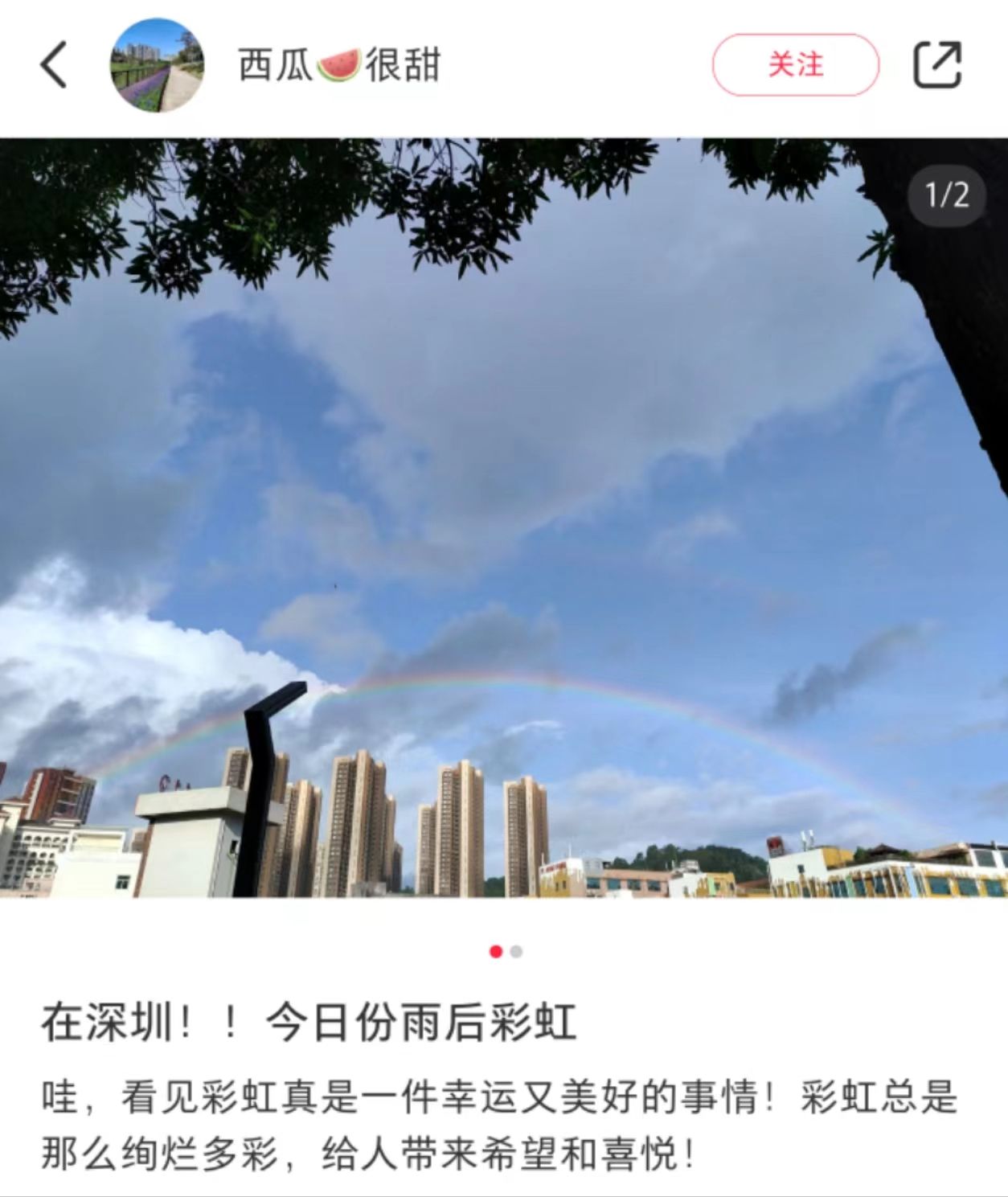Viewport: 1008px width, 1197px height.
Task: Follow the author with the 关注 button
Action: point(795,65)
